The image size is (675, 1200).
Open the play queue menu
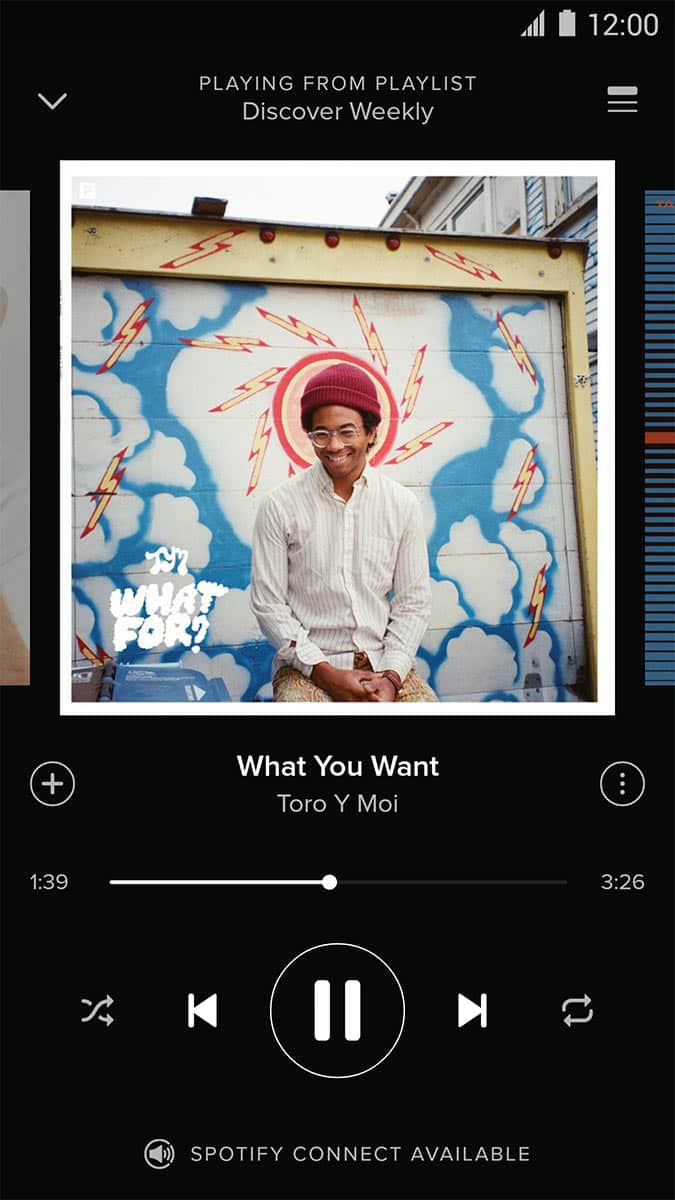tap(622, 100)
